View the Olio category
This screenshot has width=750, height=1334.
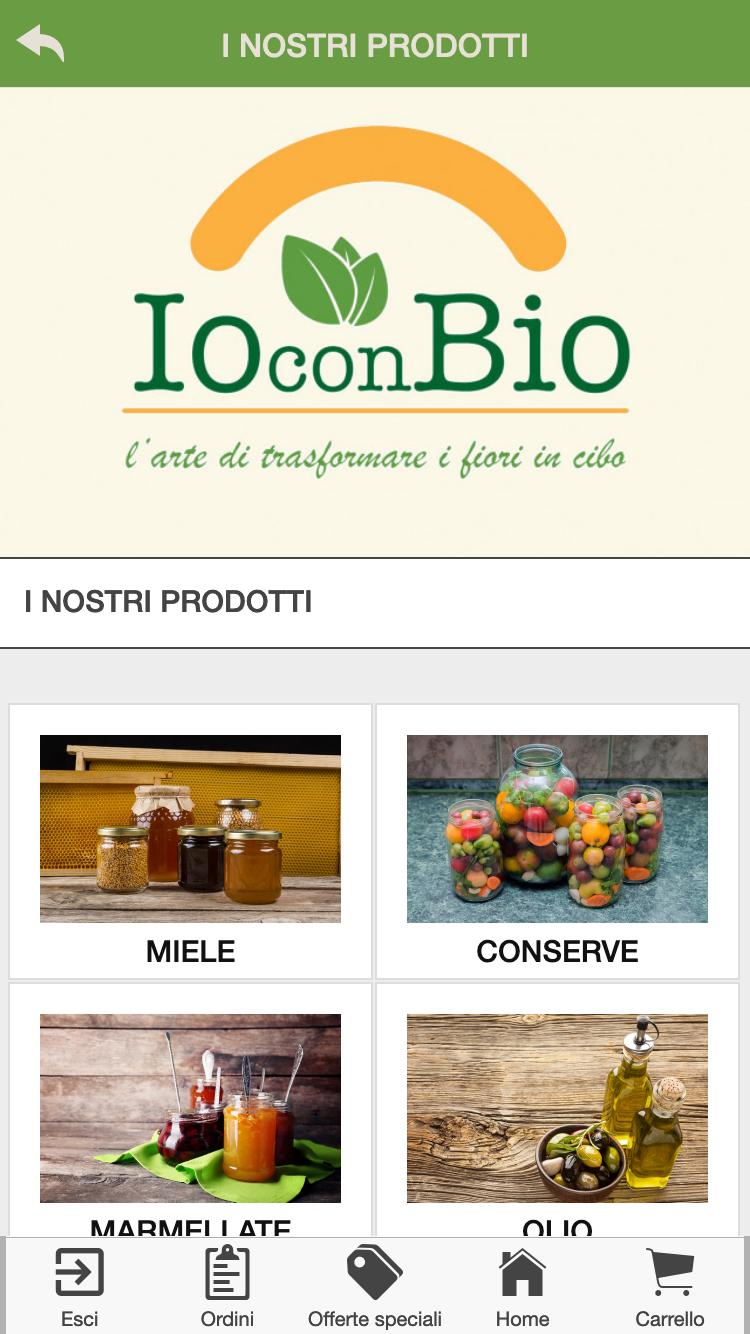[557, 1110]
